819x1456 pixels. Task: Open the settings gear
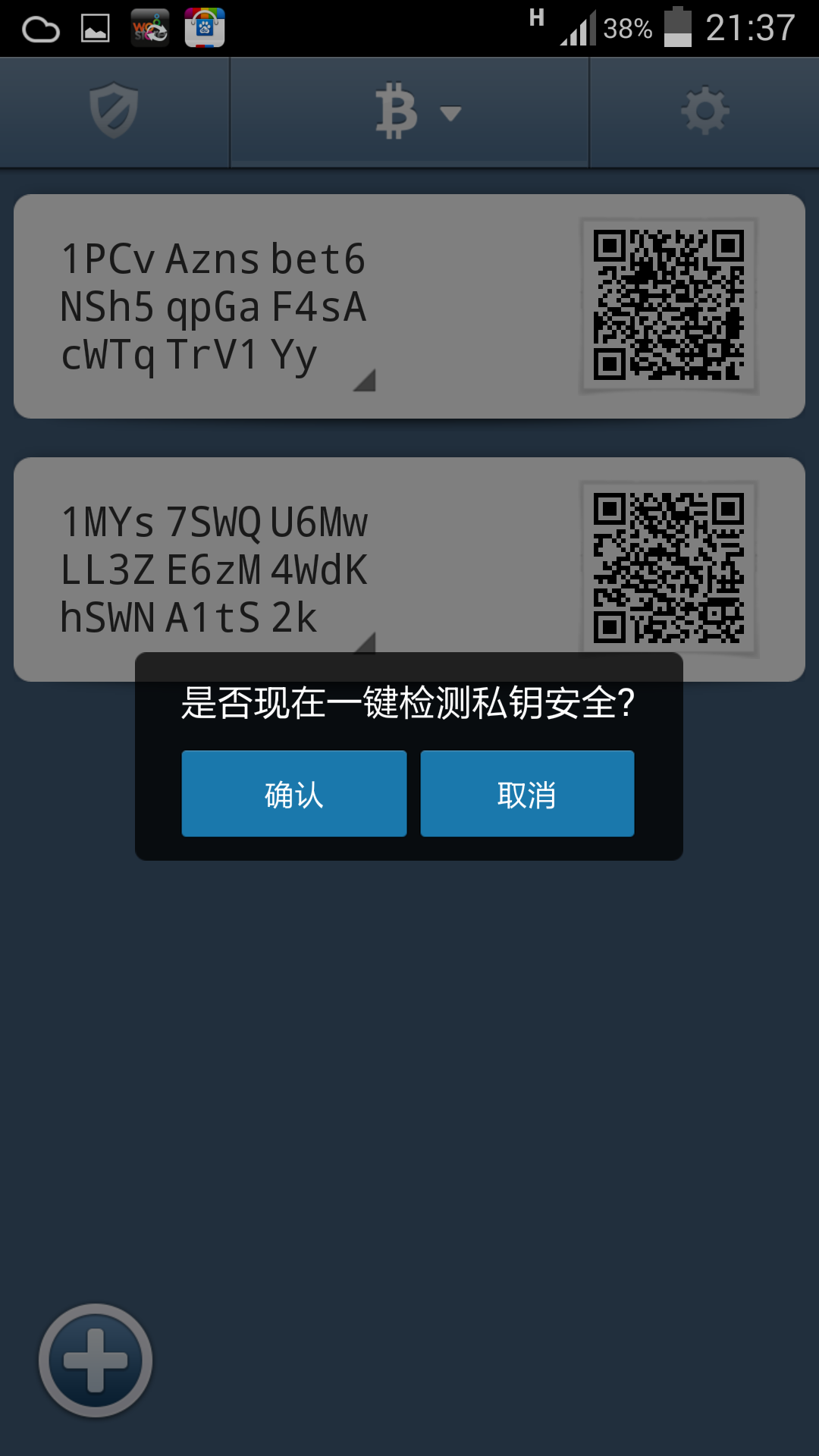click(x=704, y=111)
